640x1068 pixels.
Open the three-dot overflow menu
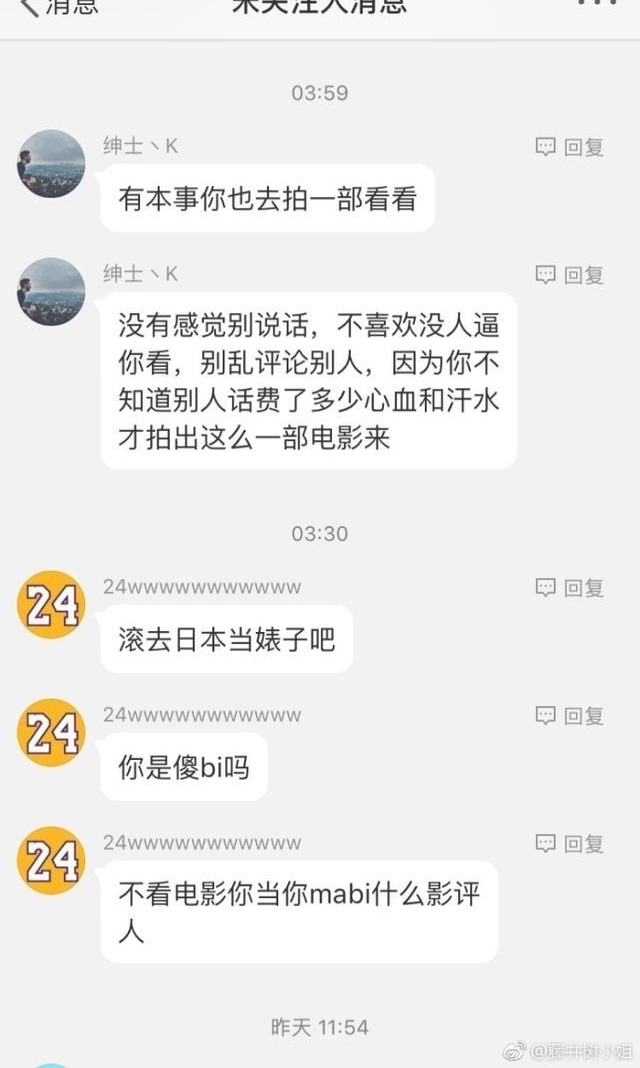tap(598, 5)
